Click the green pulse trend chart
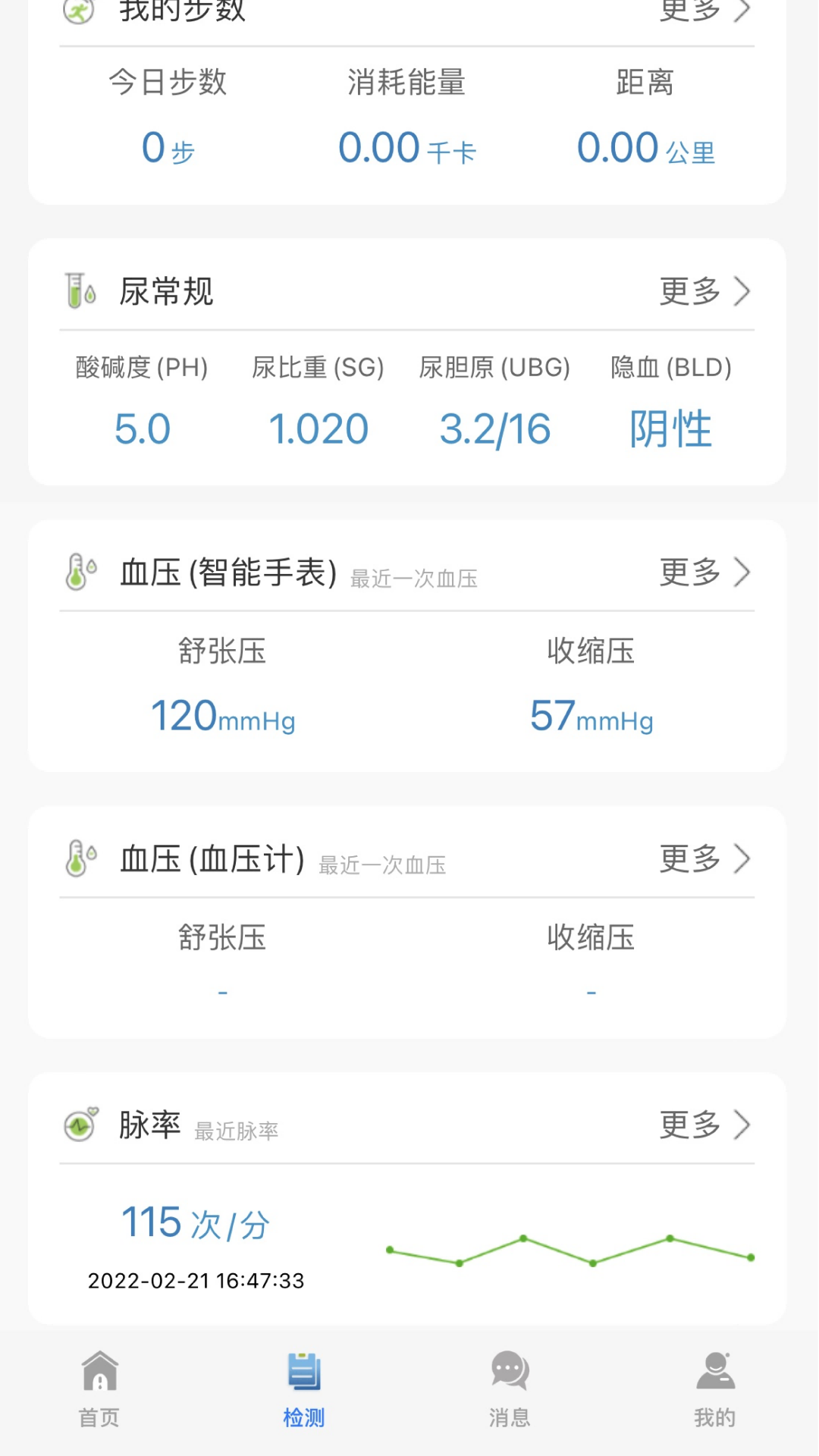The width and height of the screenshot is (819, 1456). click(569, 1247)
